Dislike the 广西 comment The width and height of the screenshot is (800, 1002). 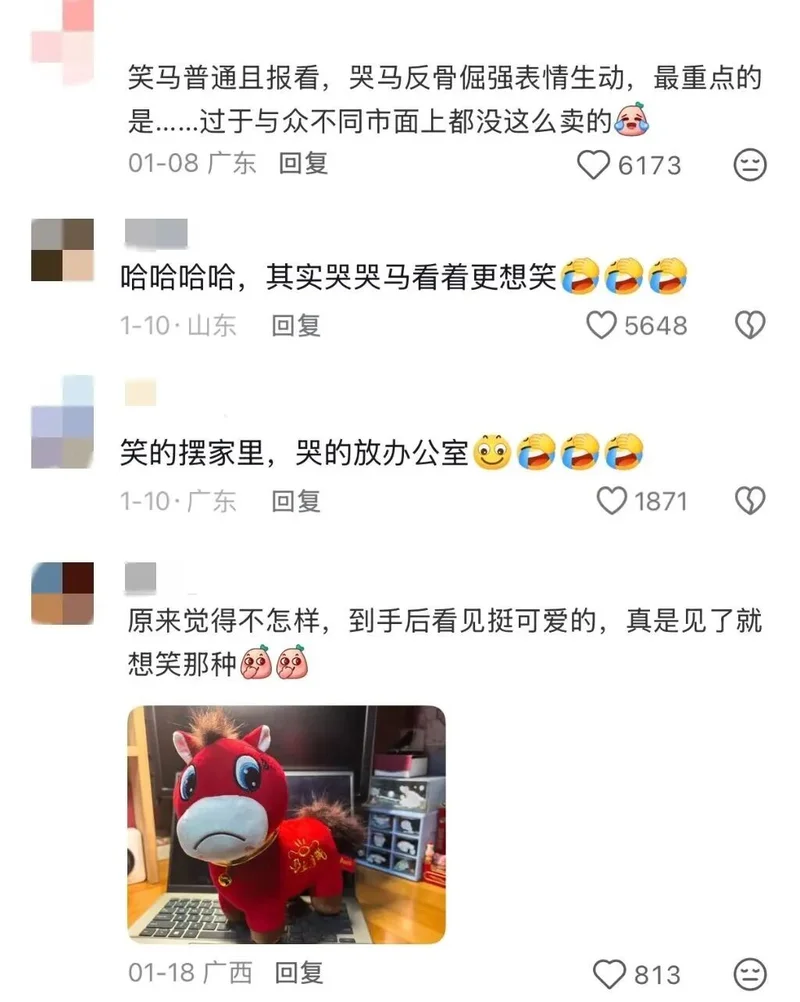750,973
